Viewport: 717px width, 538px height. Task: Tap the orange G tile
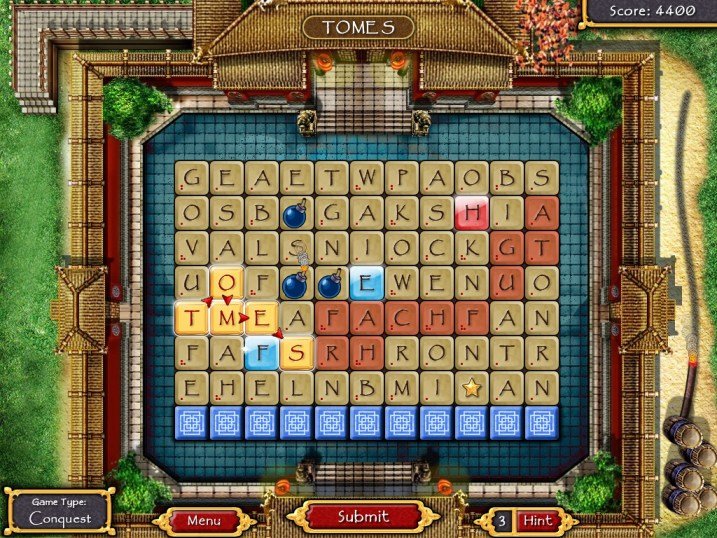(507, 247)
